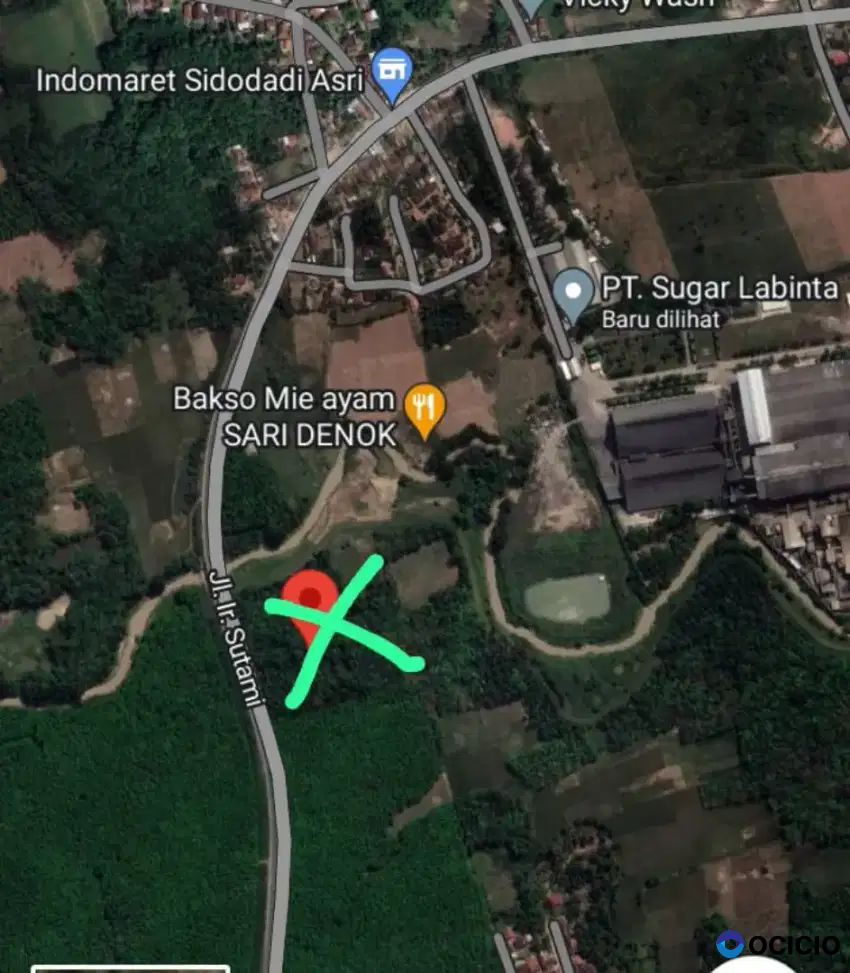
Task: Click the green pond east of the pin
Action: pyautogui.click(x=566, y=600)
